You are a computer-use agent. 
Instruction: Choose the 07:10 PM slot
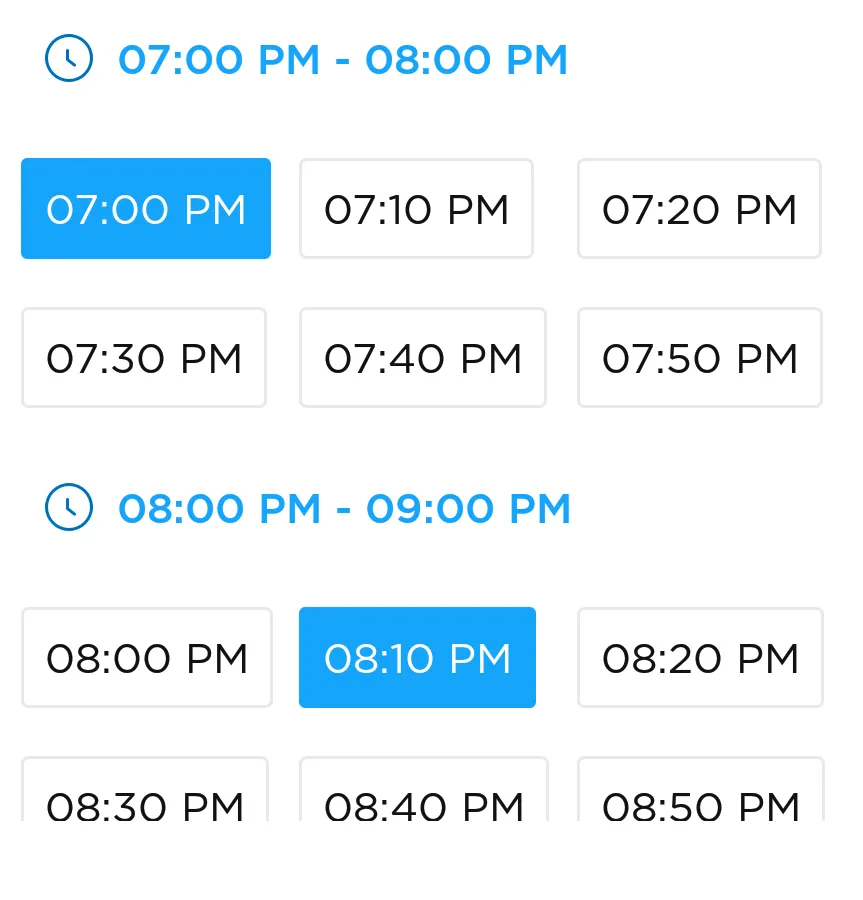pos(416,209)
